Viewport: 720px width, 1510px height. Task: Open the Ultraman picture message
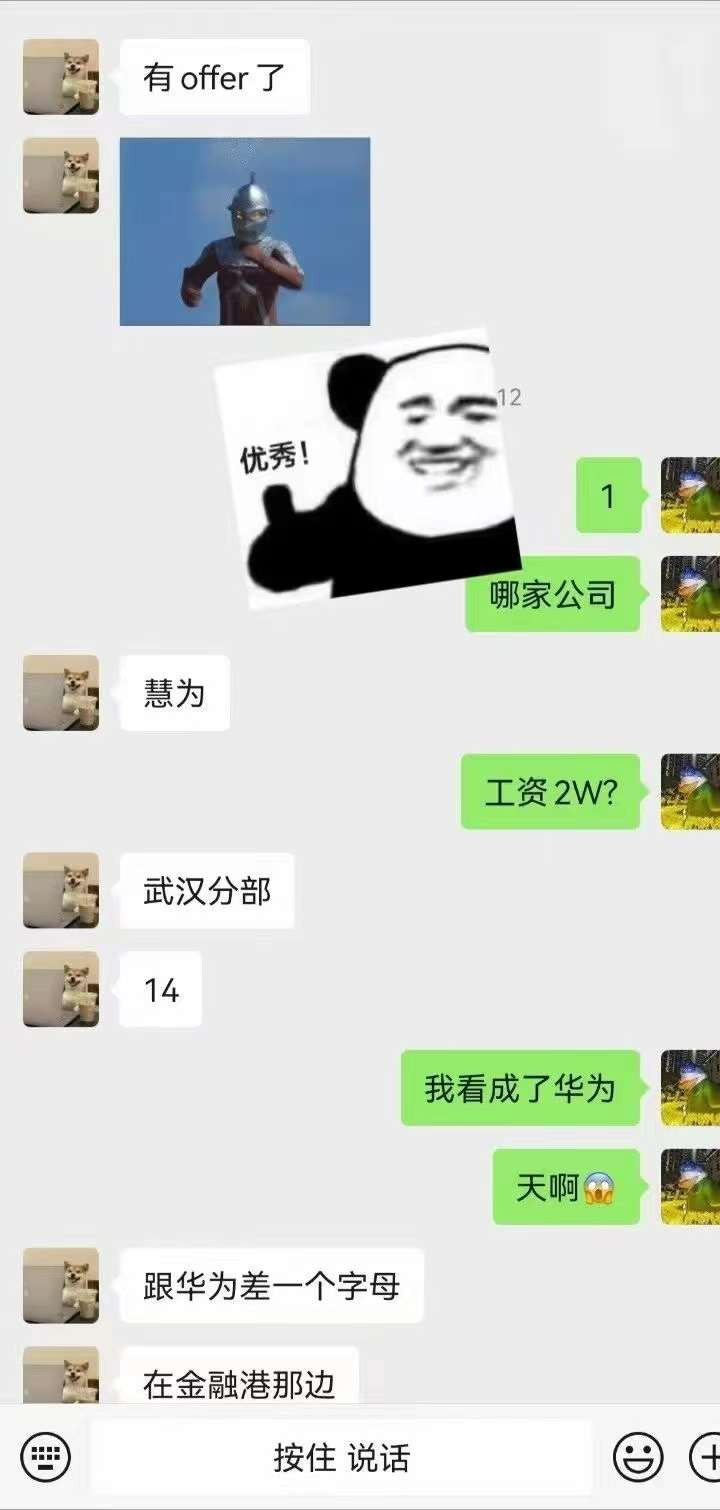(x=245, y=231)
